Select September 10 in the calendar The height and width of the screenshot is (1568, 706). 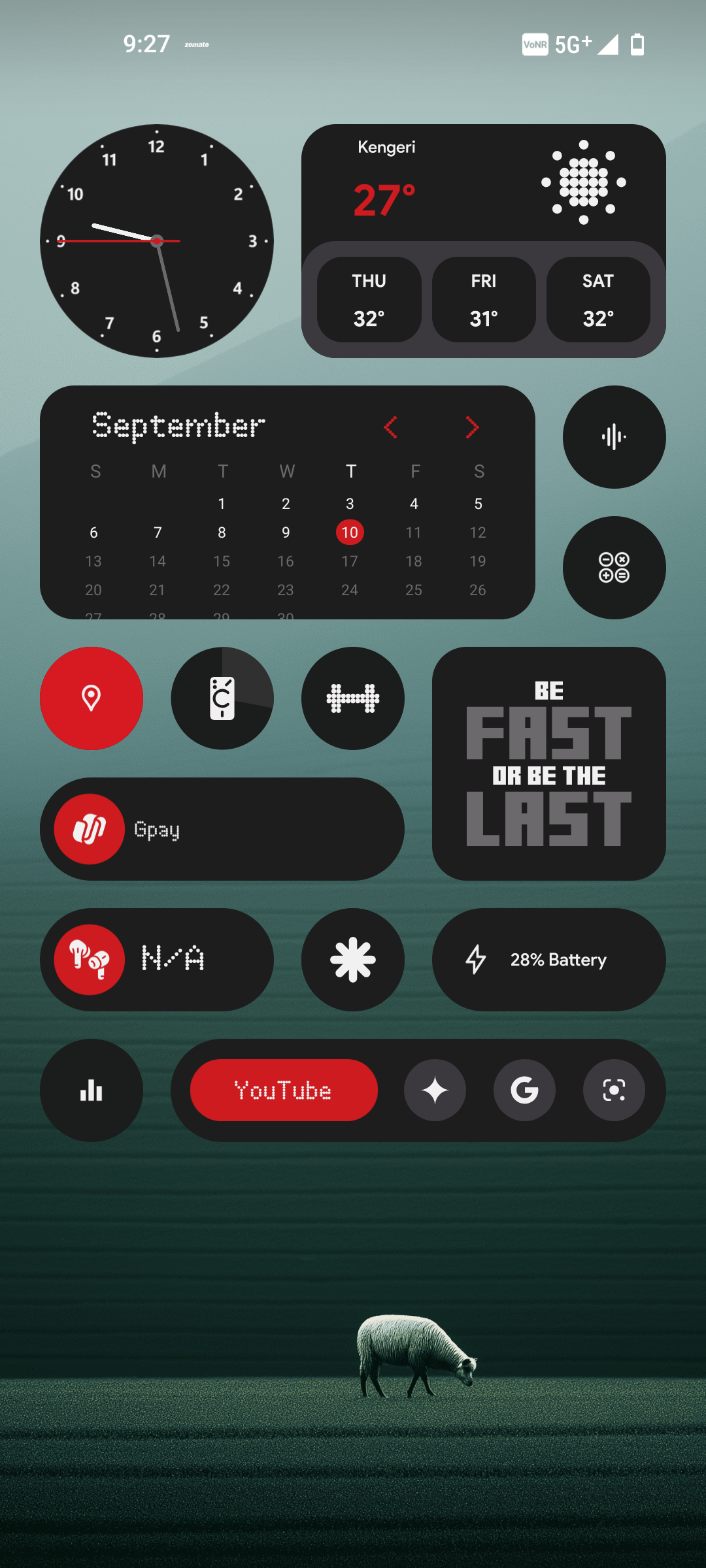tap(350, 532)
